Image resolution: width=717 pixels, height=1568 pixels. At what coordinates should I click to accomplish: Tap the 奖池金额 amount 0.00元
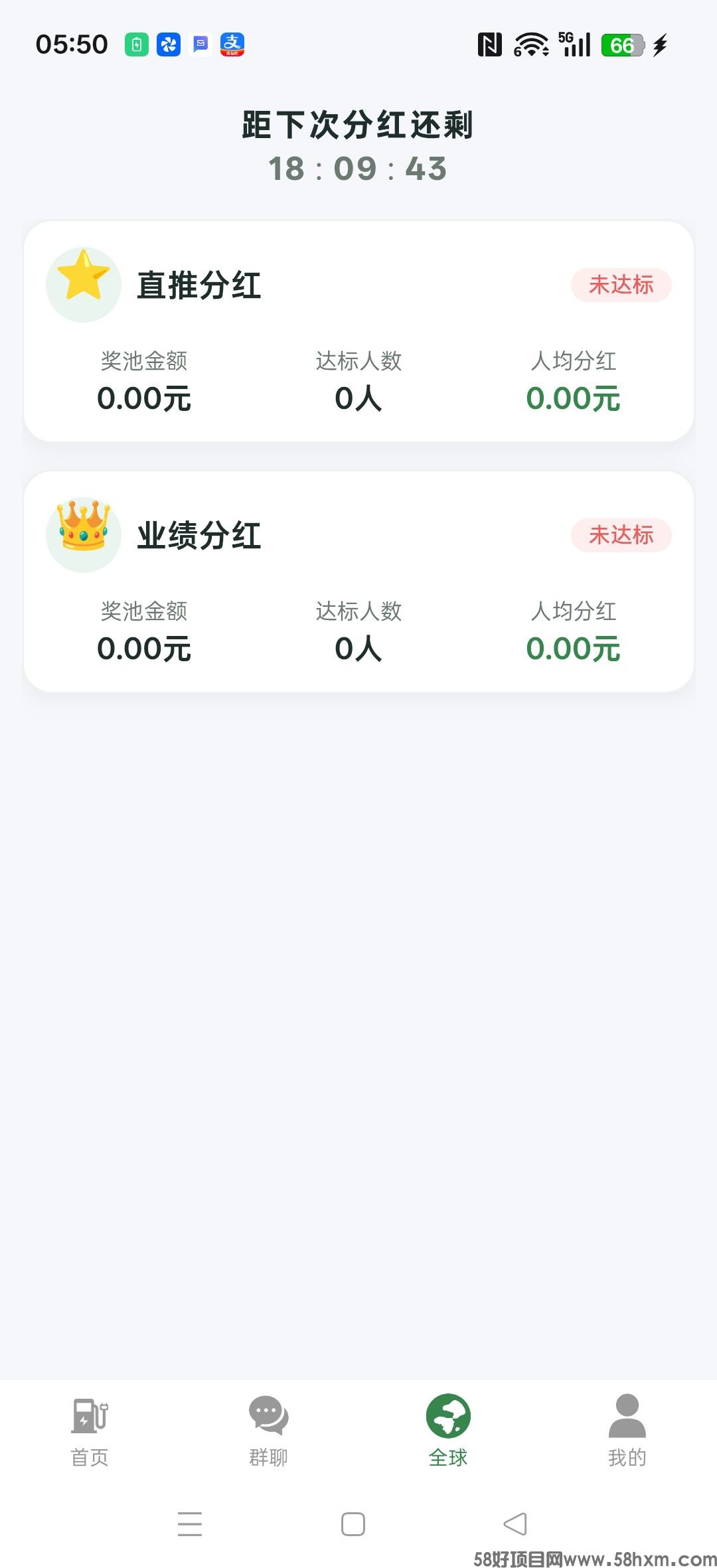[x=145, y=398]
